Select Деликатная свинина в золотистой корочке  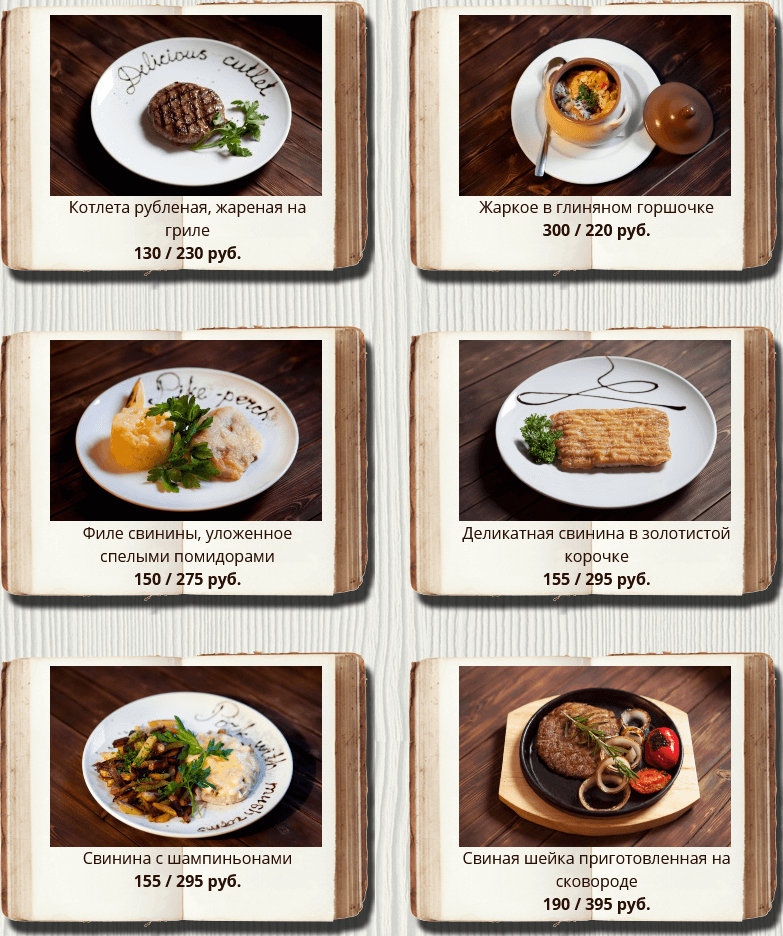coord(595,430)
